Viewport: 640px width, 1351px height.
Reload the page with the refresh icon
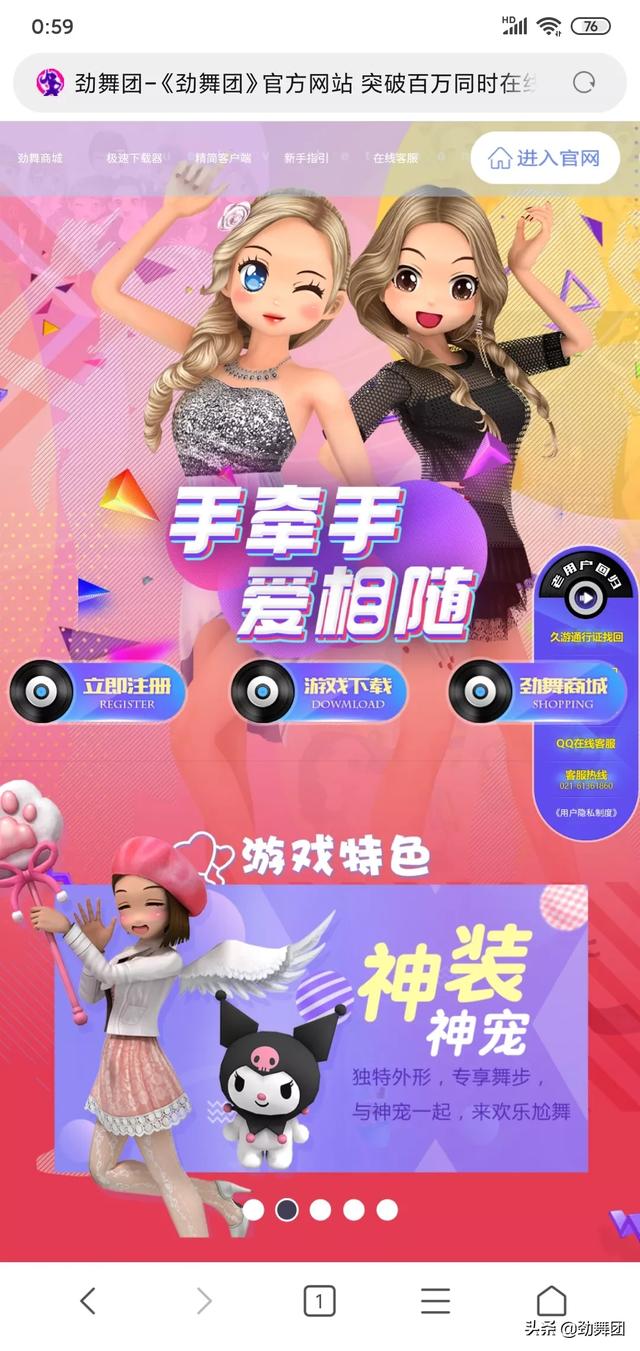pos(584,83)
